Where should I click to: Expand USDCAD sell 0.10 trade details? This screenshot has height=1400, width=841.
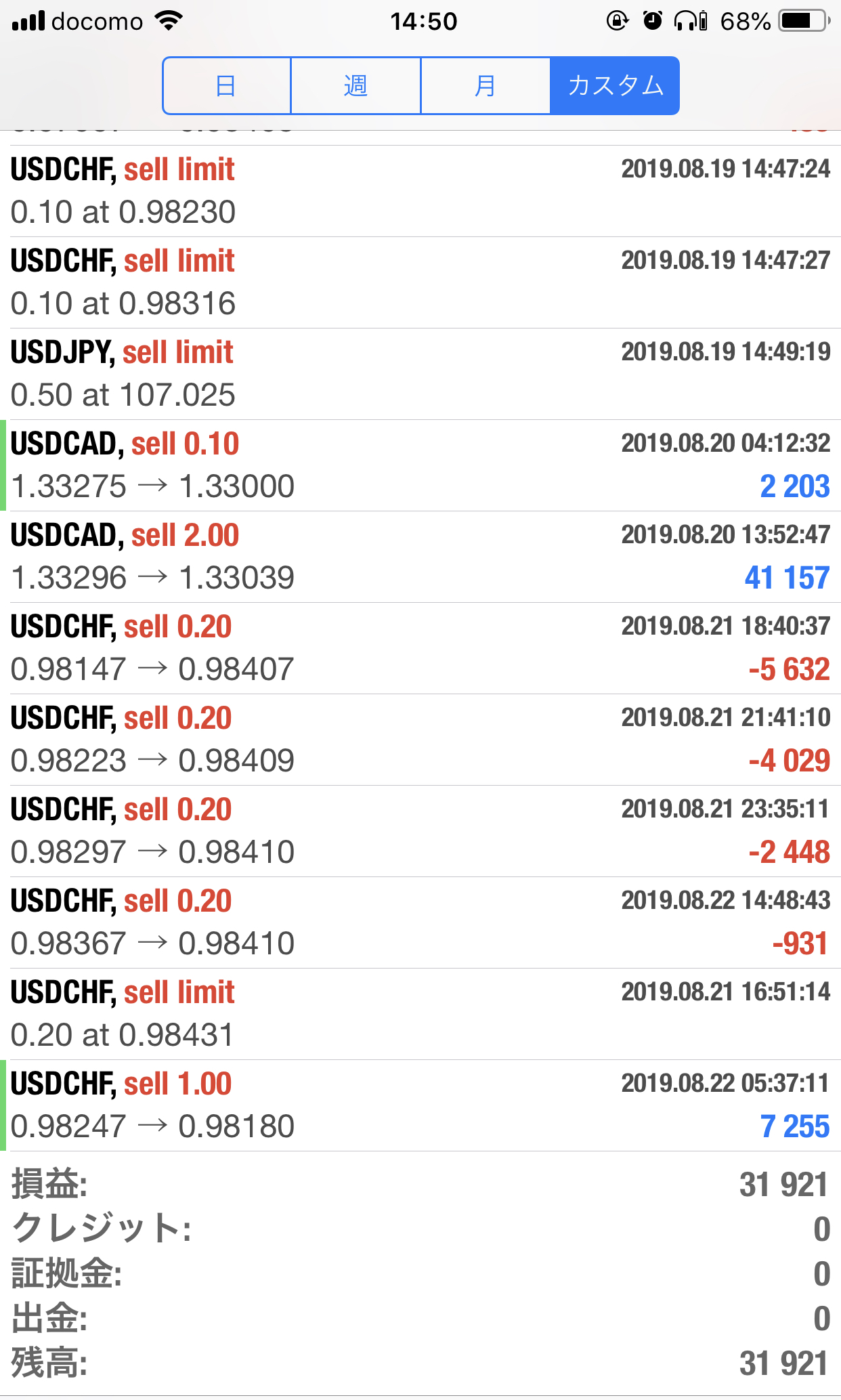pyautogui.click(x=420, y=465)
